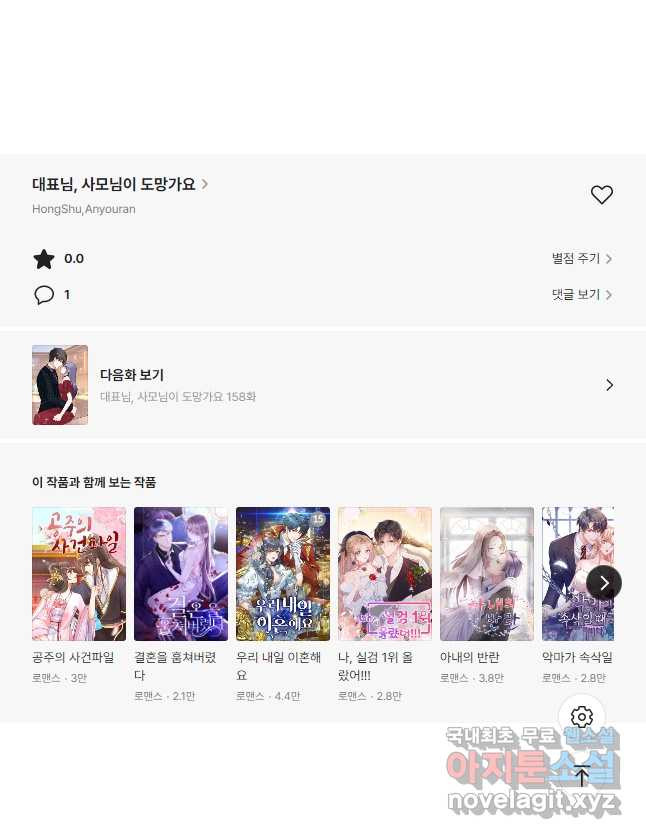Like this webtoon with the heart icon
This screenshot has height=839, width=646.
(x=601, y=195)
